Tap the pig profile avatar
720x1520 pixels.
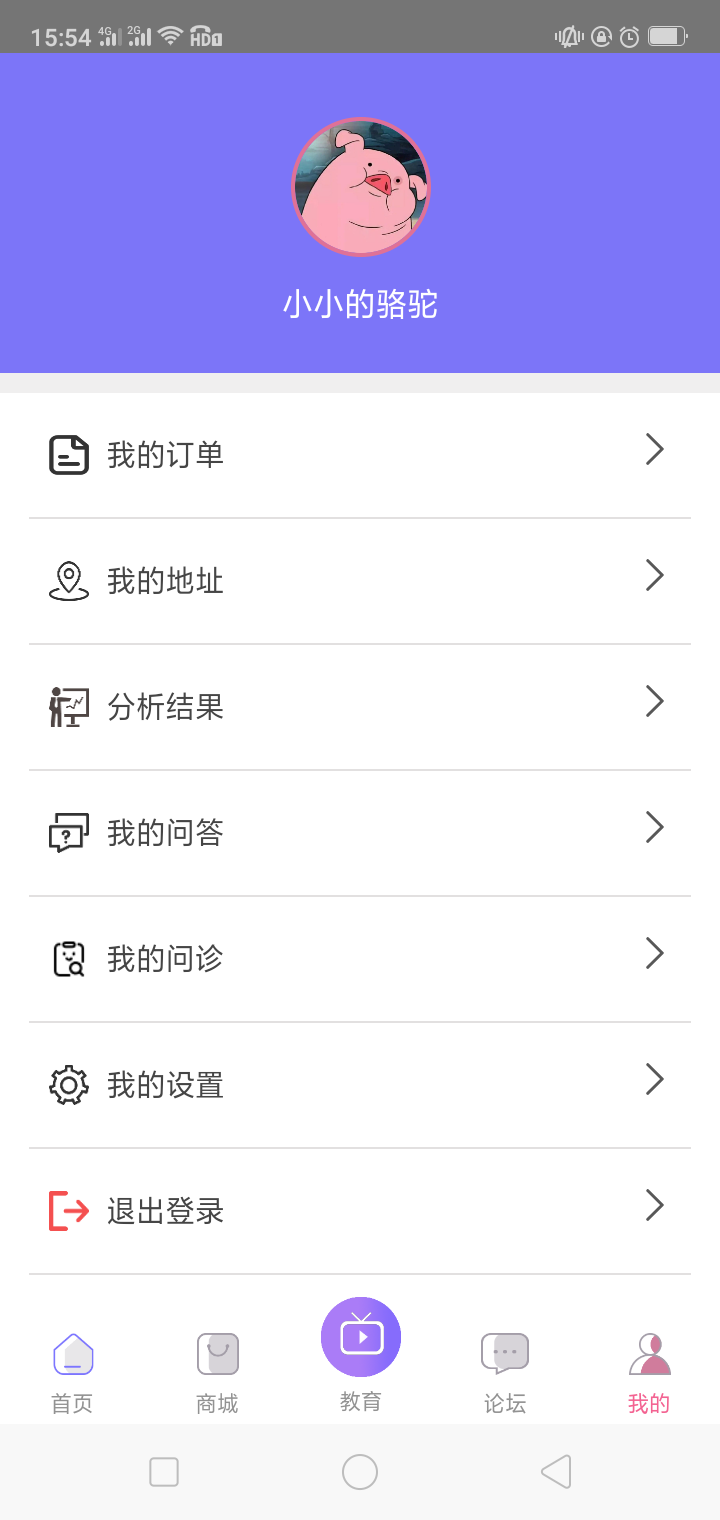pos(360,187)
